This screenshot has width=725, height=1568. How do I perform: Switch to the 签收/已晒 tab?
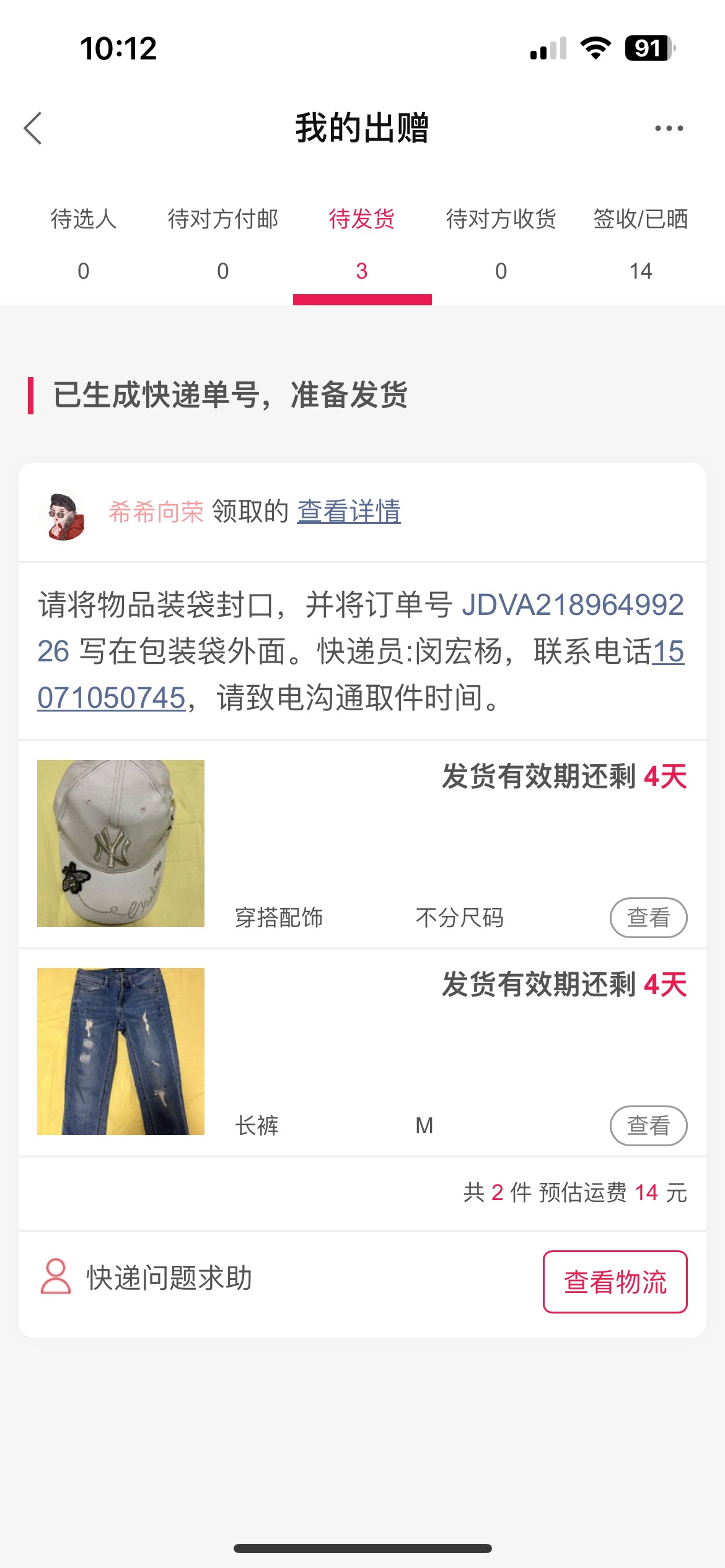pyautogui.click(x=641, y=245)
